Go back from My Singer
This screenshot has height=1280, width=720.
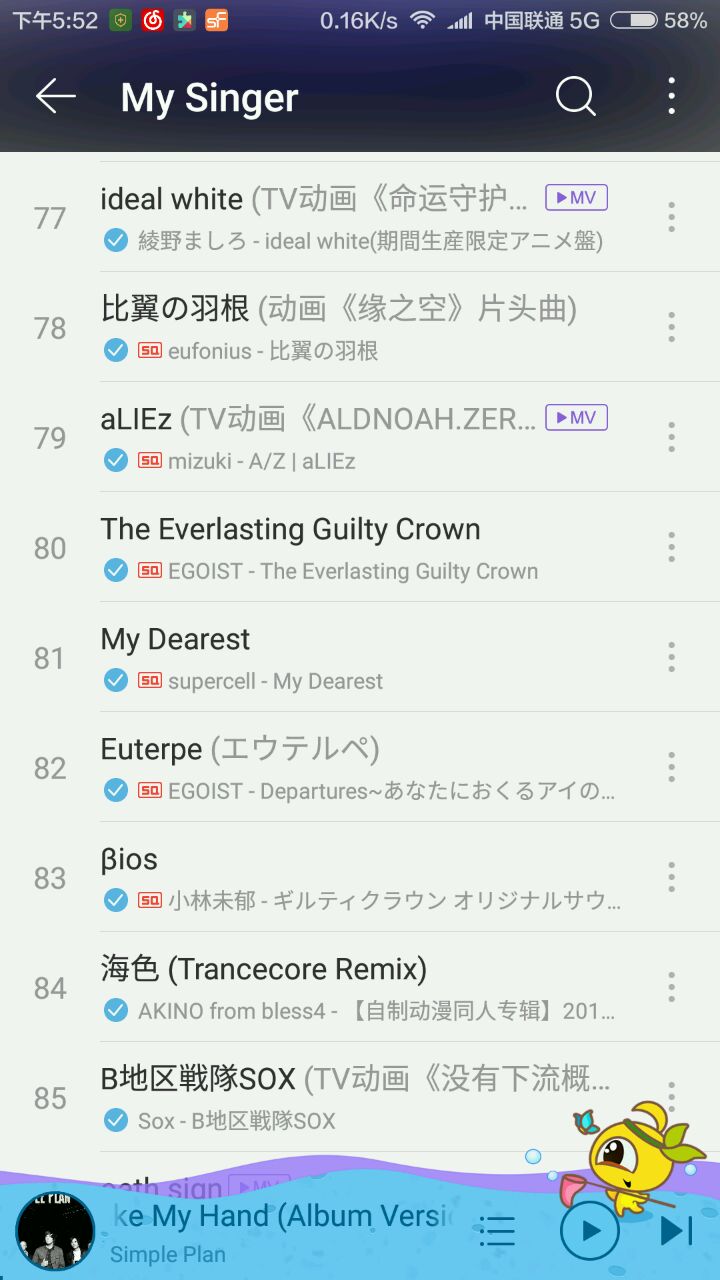pyautogui.click(x=55, y=97)
